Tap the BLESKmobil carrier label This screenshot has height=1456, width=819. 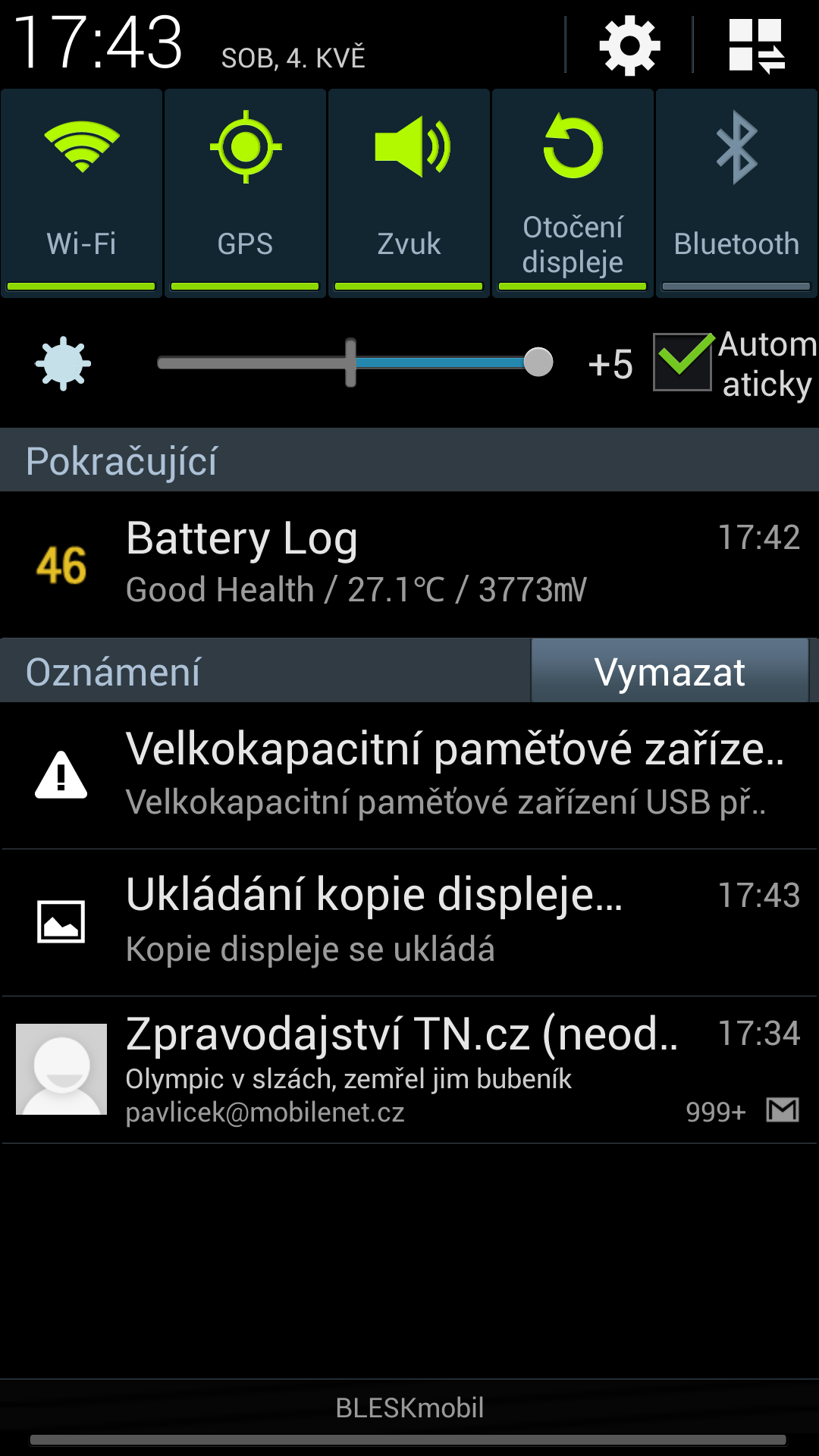tap(409, 1407)
